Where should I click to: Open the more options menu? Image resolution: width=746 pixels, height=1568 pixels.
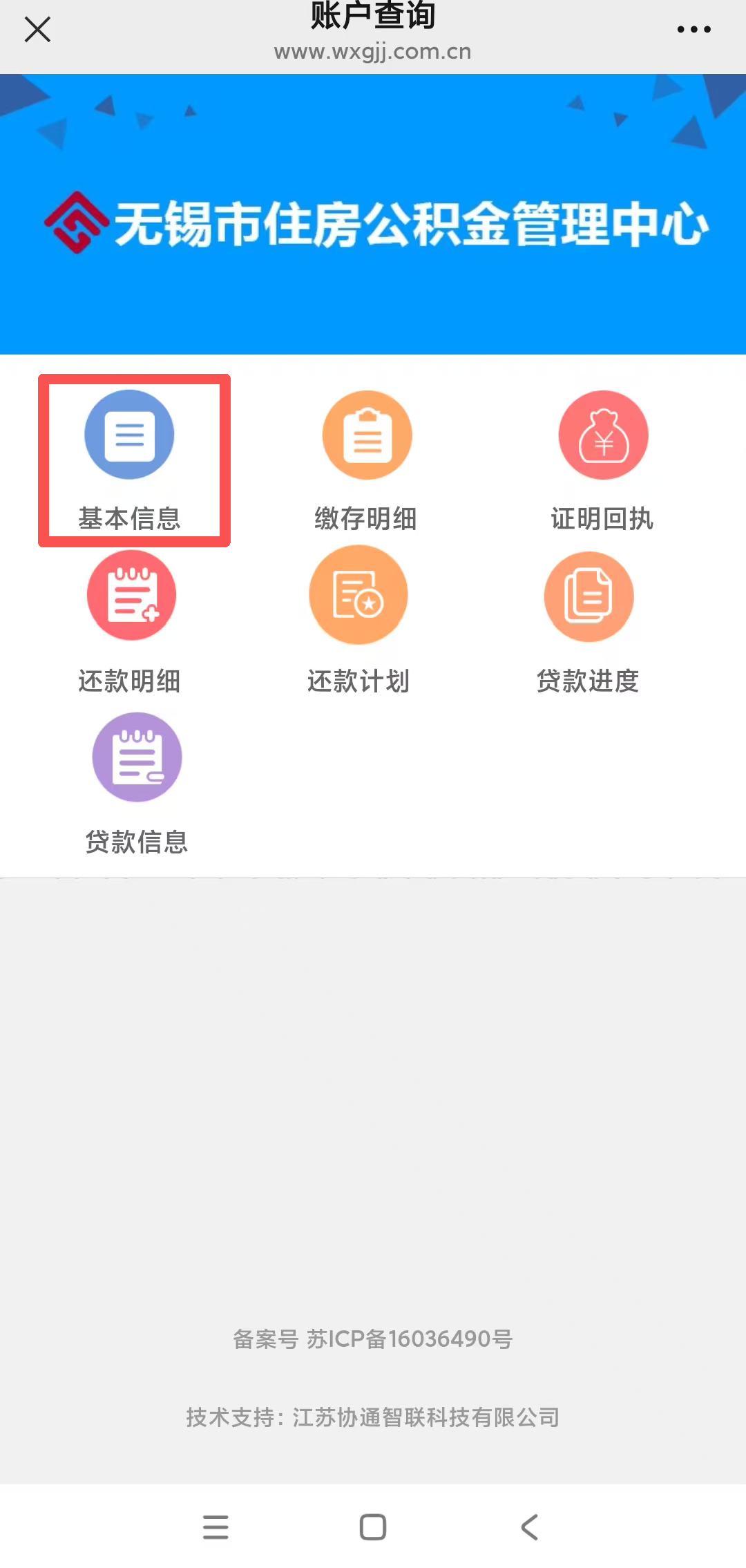(693, 29)
